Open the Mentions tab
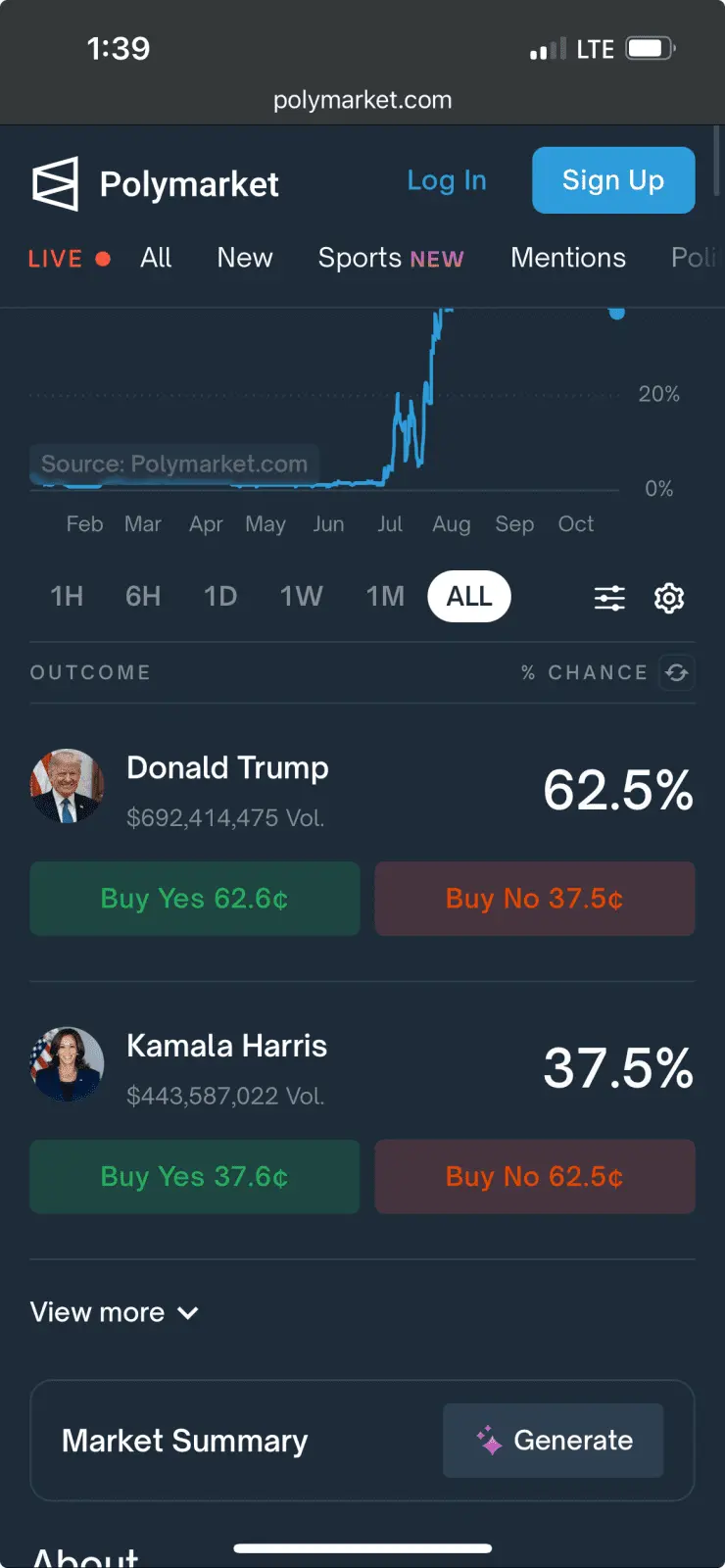 [x=568, y=258]
